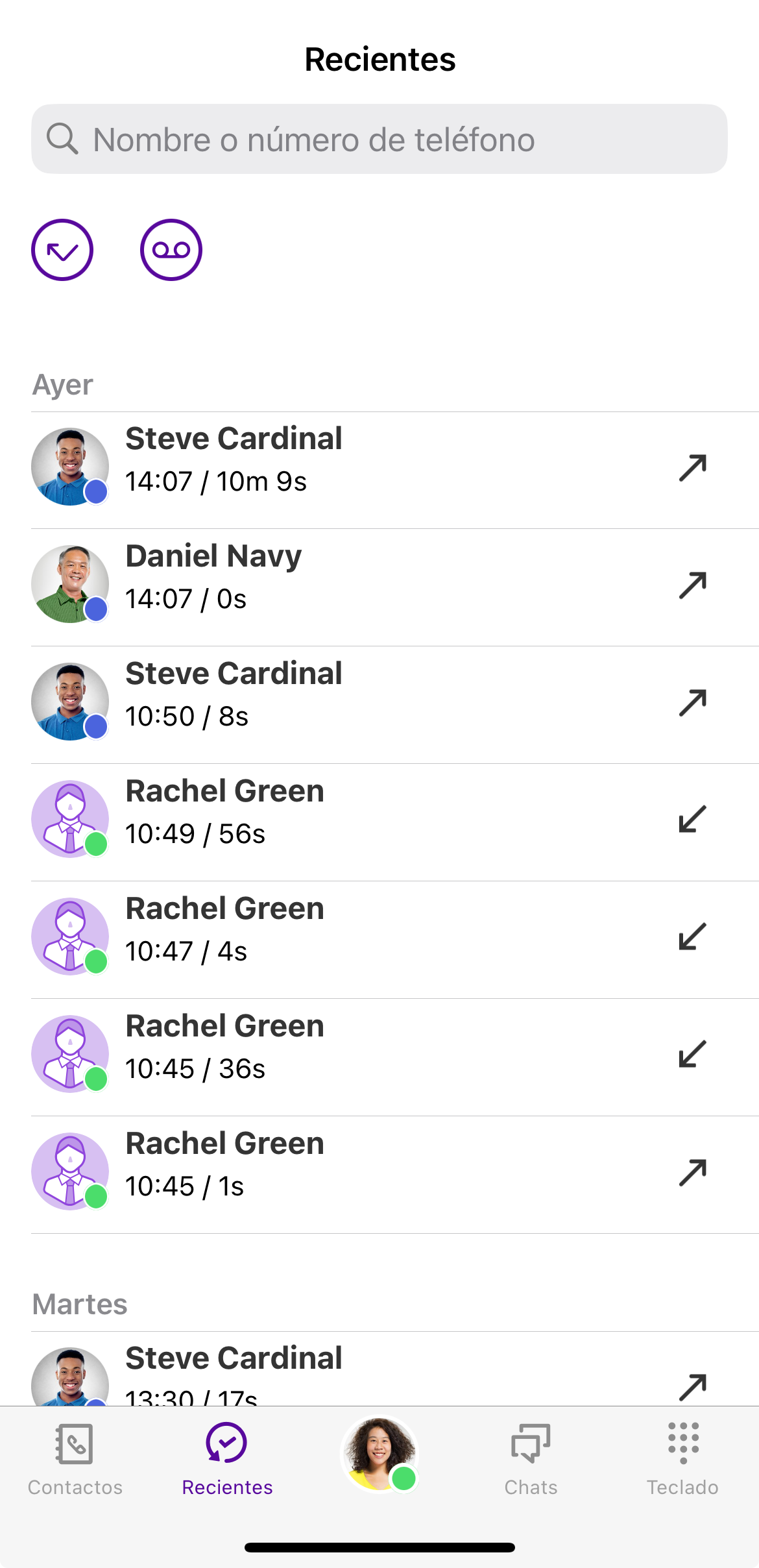Tap the name or phone number search field
759x1568 pixels.
pyautogui.click(x=379, y=139)
